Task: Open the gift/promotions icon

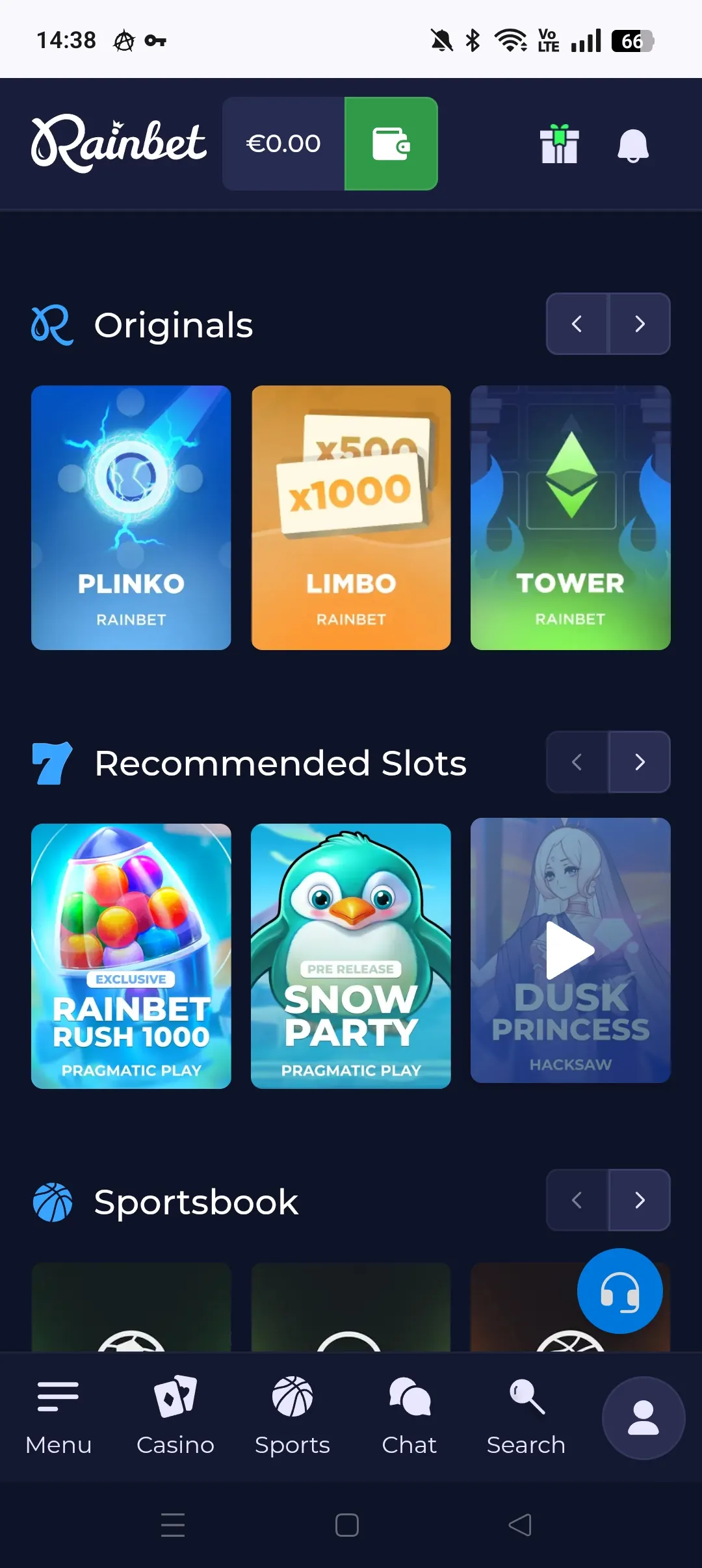Action: [x=560, y=144]
